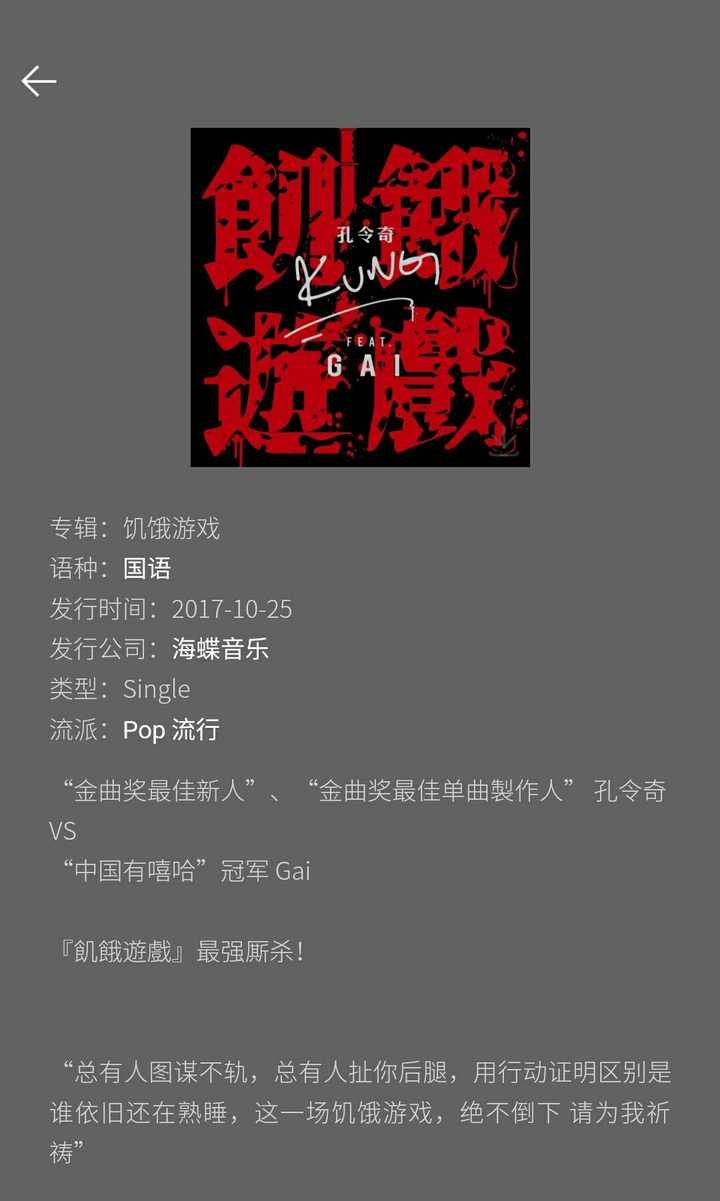Open the 国语 language link
This screenshot has width=720, height=1201.
pyautogui.click(x=147, y=569)
